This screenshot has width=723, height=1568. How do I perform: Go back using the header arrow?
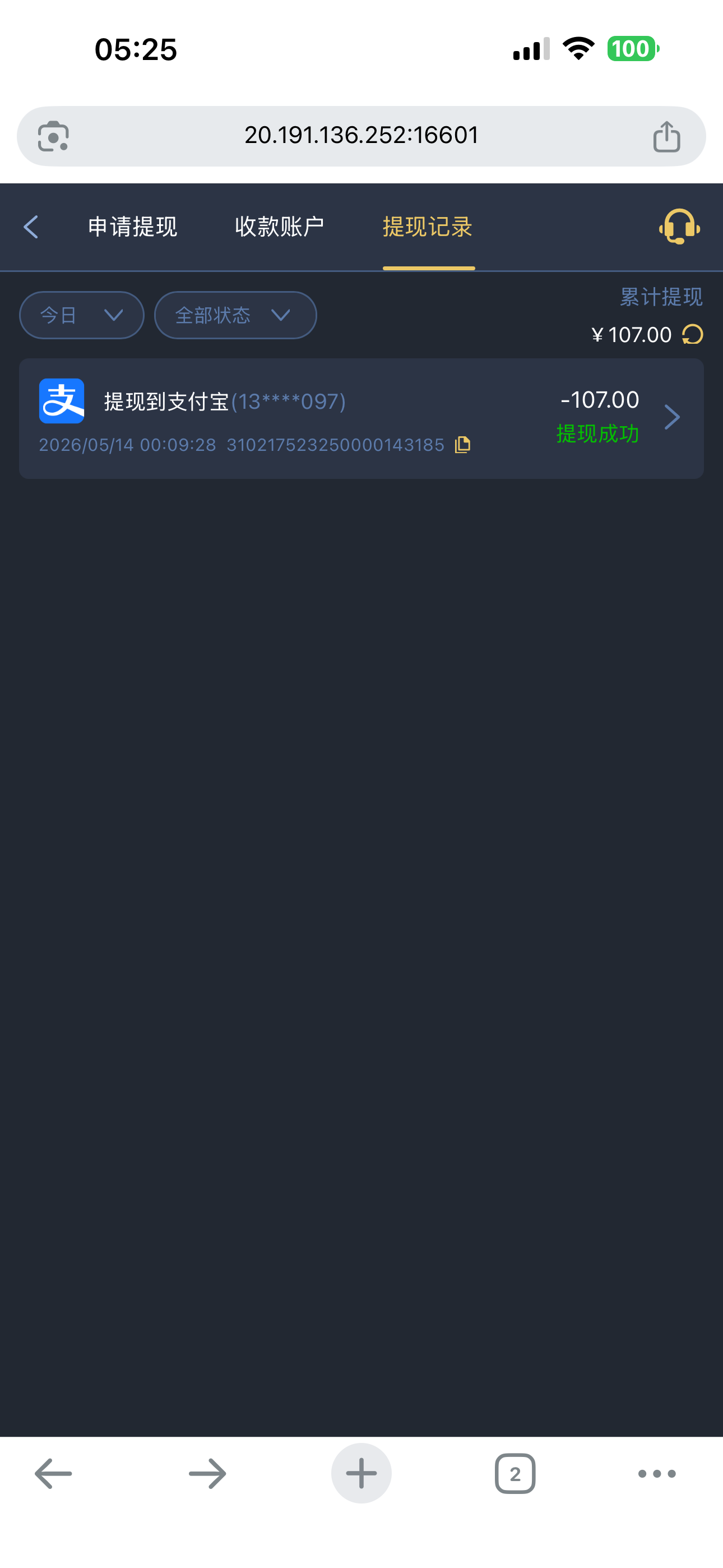tap(31, 227)
